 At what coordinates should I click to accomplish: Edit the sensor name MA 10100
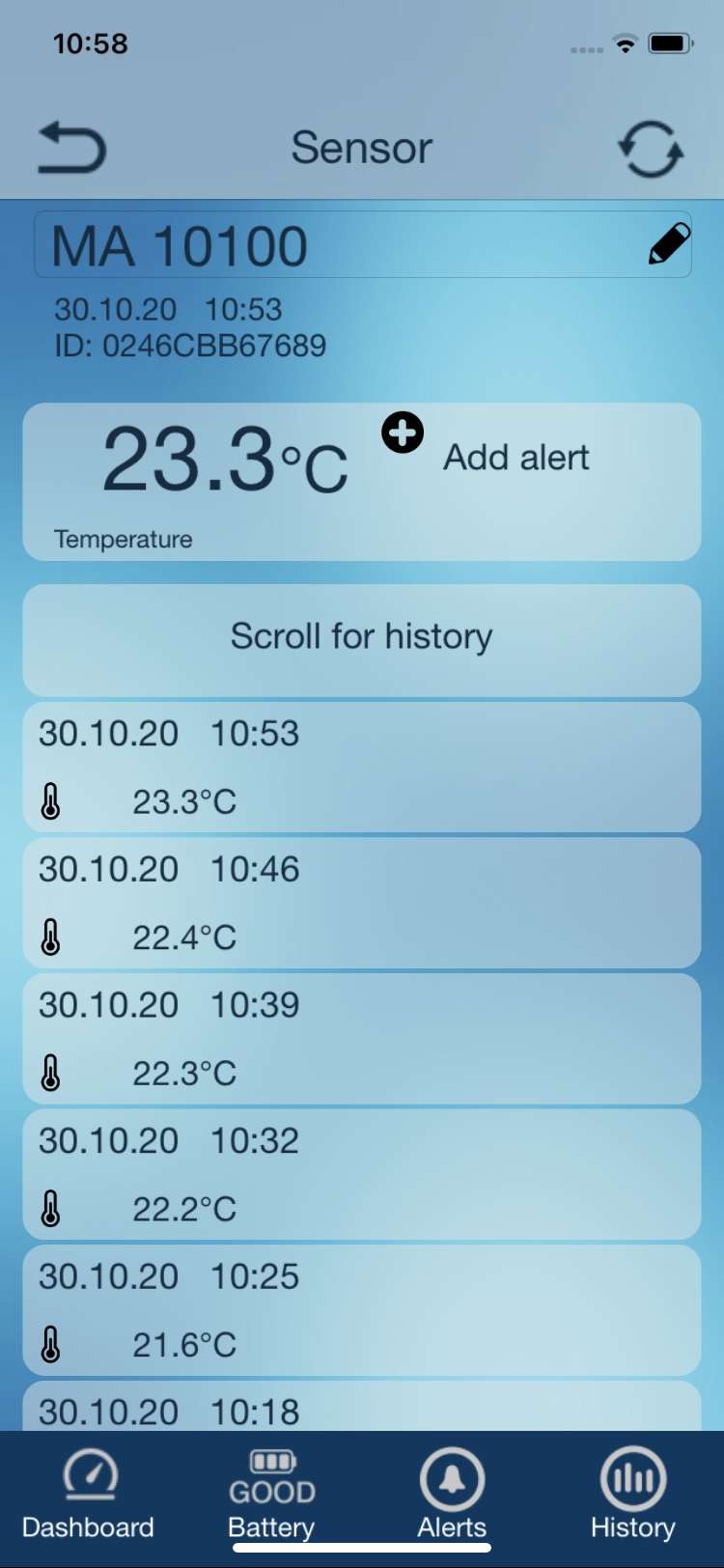(669, 244)
